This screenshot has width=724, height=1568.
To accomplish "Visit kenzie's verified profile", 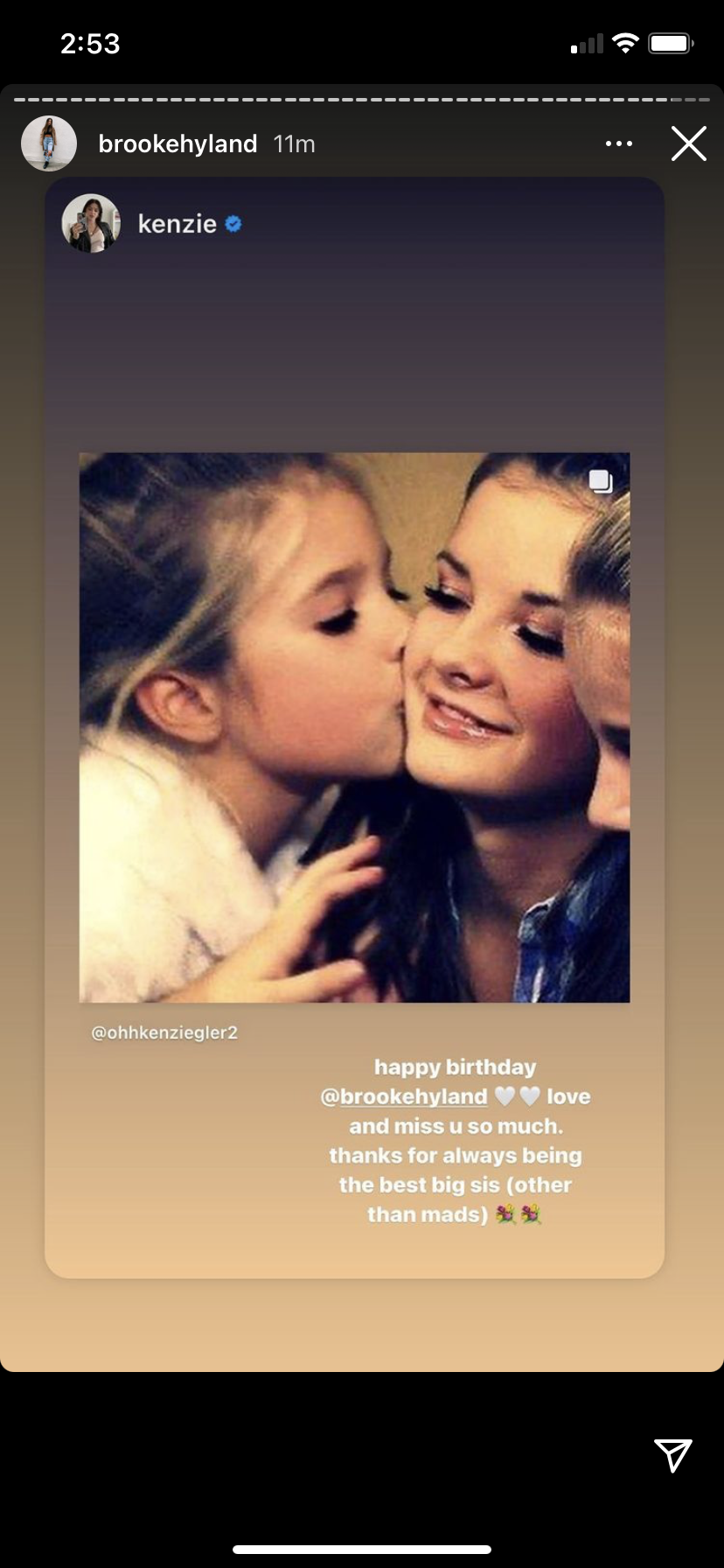I will coord(177,224).
